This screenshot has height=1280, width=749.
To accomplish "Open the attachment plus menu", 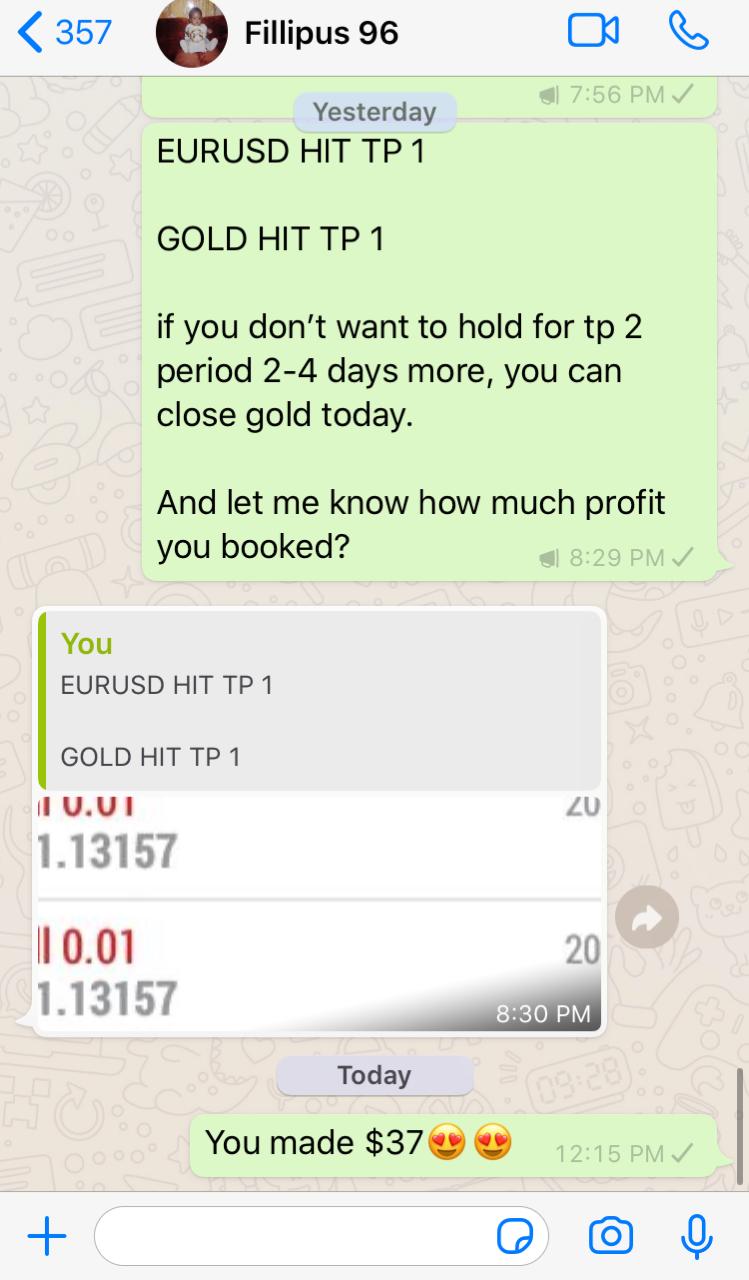I will tap(46, 1237).
